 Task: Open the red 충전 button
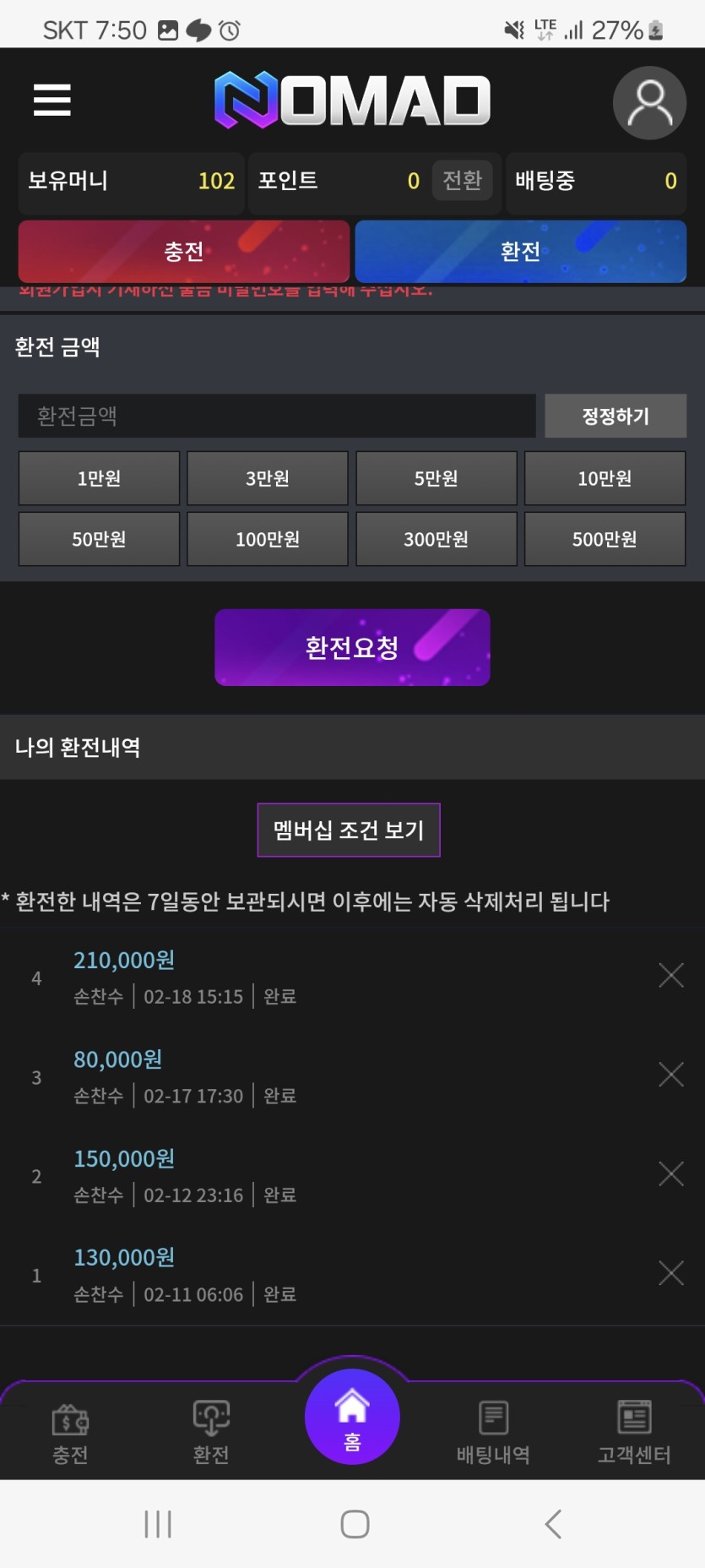tap(184, 251)
